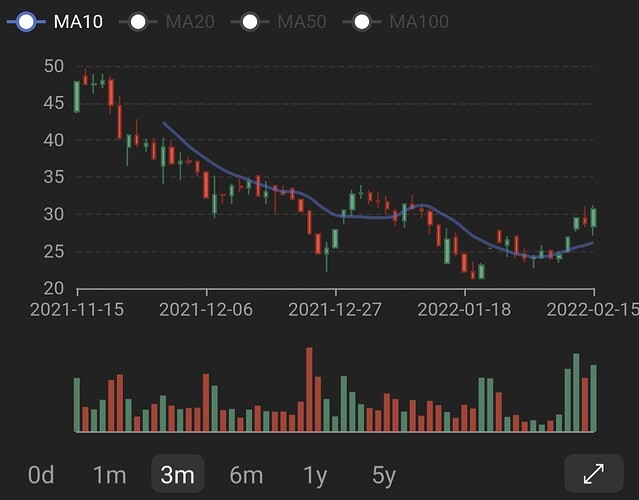
Task: View the 1y time range
Action: [x=315, y=475]
